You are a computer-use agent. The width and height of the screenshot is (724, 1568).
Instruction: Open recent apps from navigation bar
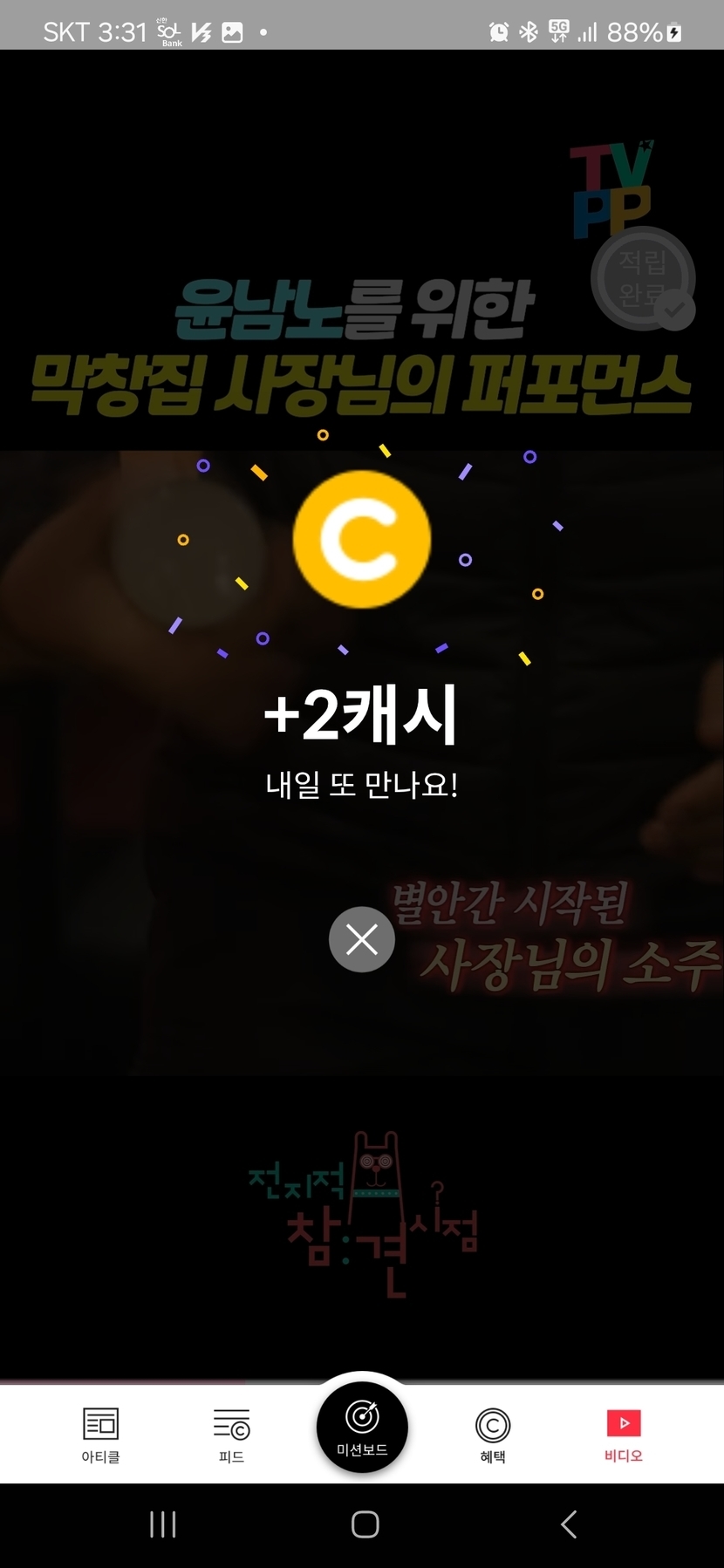[163, 1524]
